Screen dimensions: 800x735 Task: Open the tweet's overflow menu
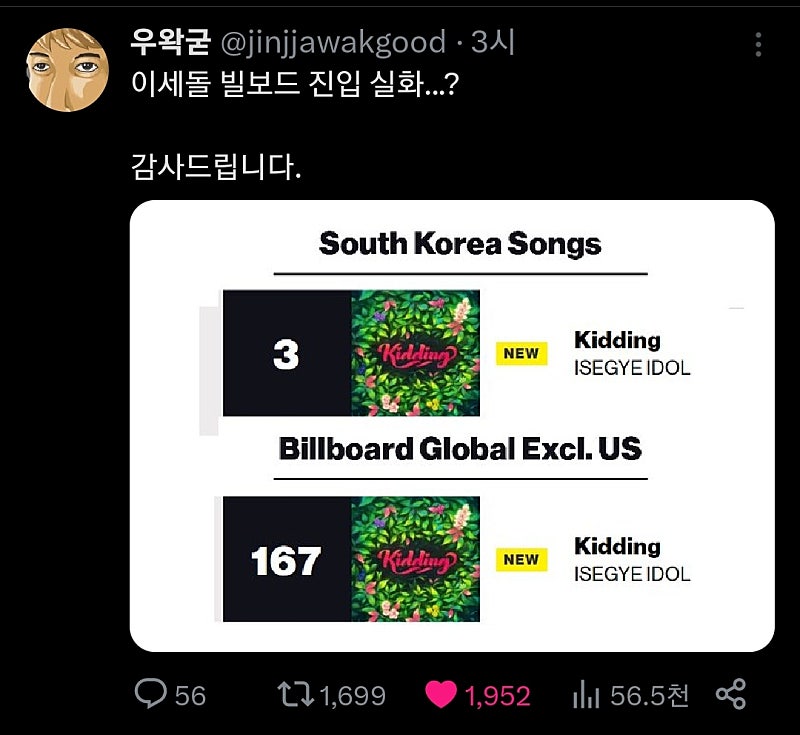tap(758, 45)
